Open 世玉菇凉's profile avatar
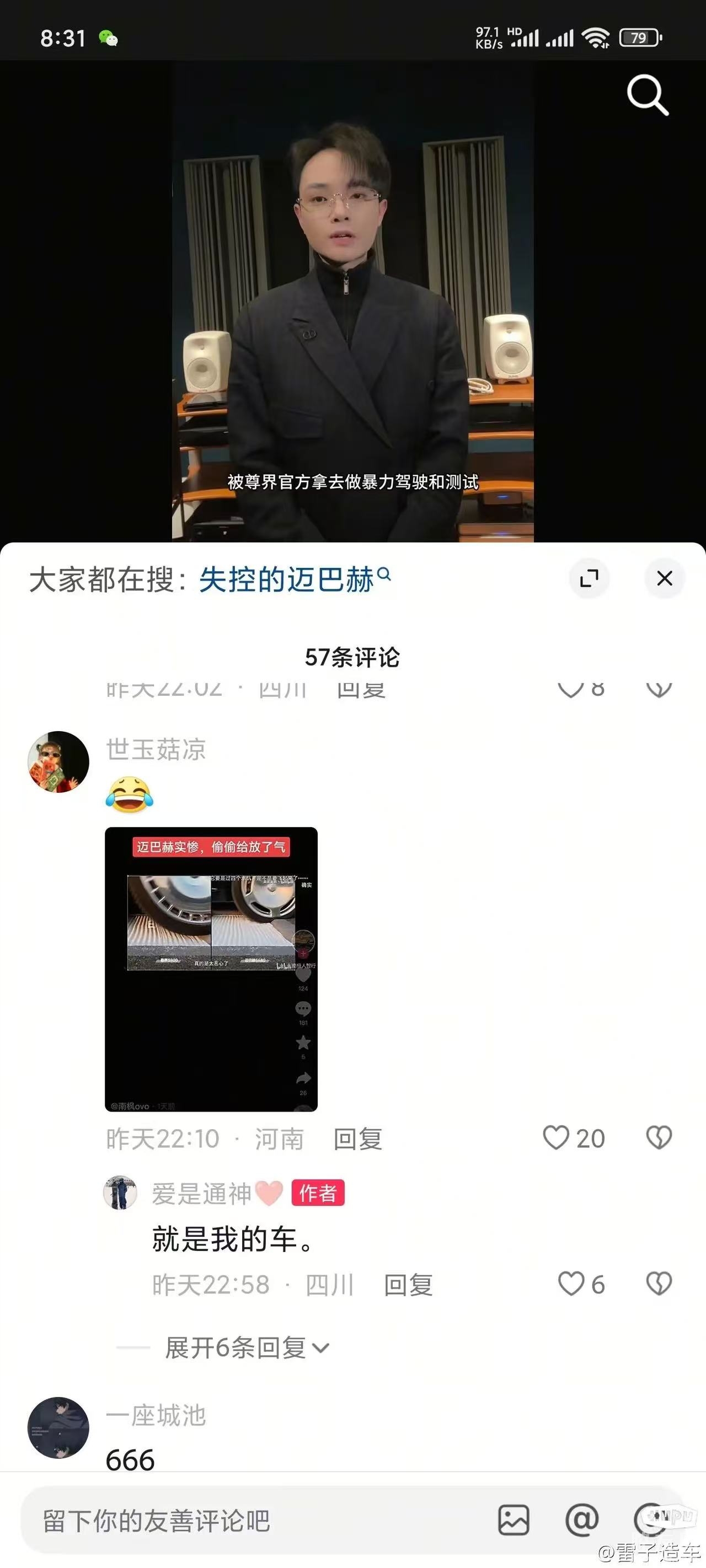Viewport: 706px width, 1568px height. [58, 761]
